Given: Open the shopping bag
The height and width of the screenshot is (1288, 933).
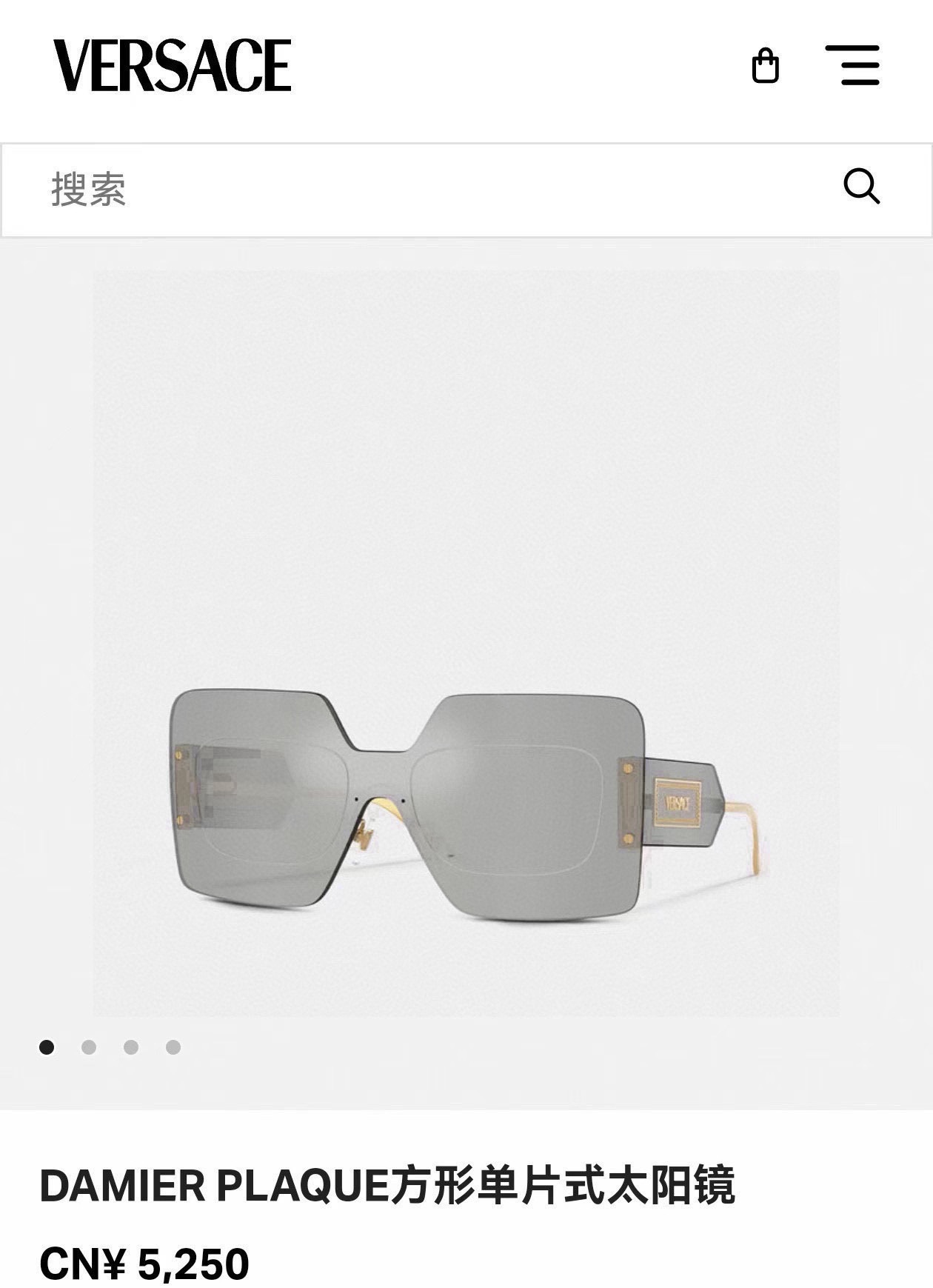Looking at the screenshot, I should pyautogui.click(x=765, y=66).
